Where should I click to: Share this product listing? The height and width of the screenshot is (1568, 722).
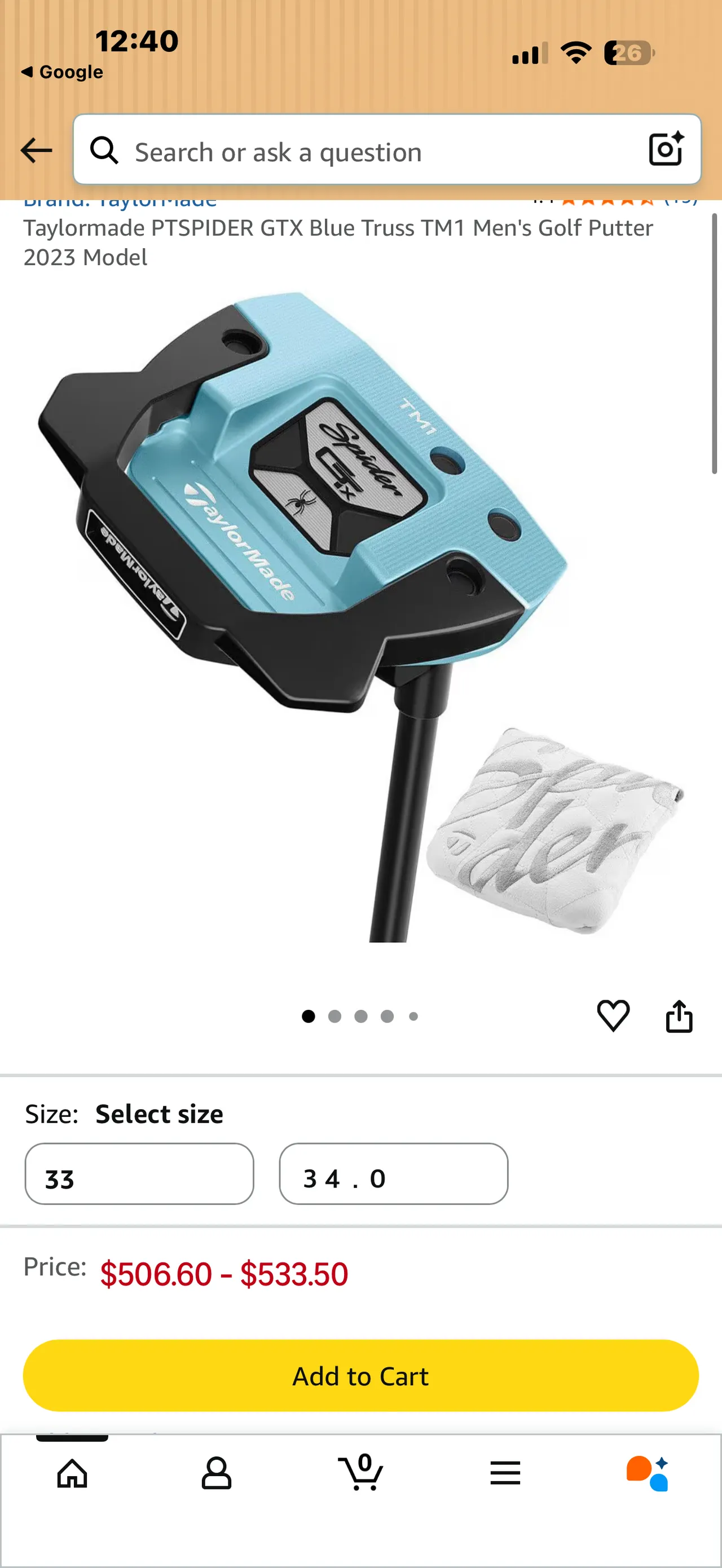[x=679, y=1016]
